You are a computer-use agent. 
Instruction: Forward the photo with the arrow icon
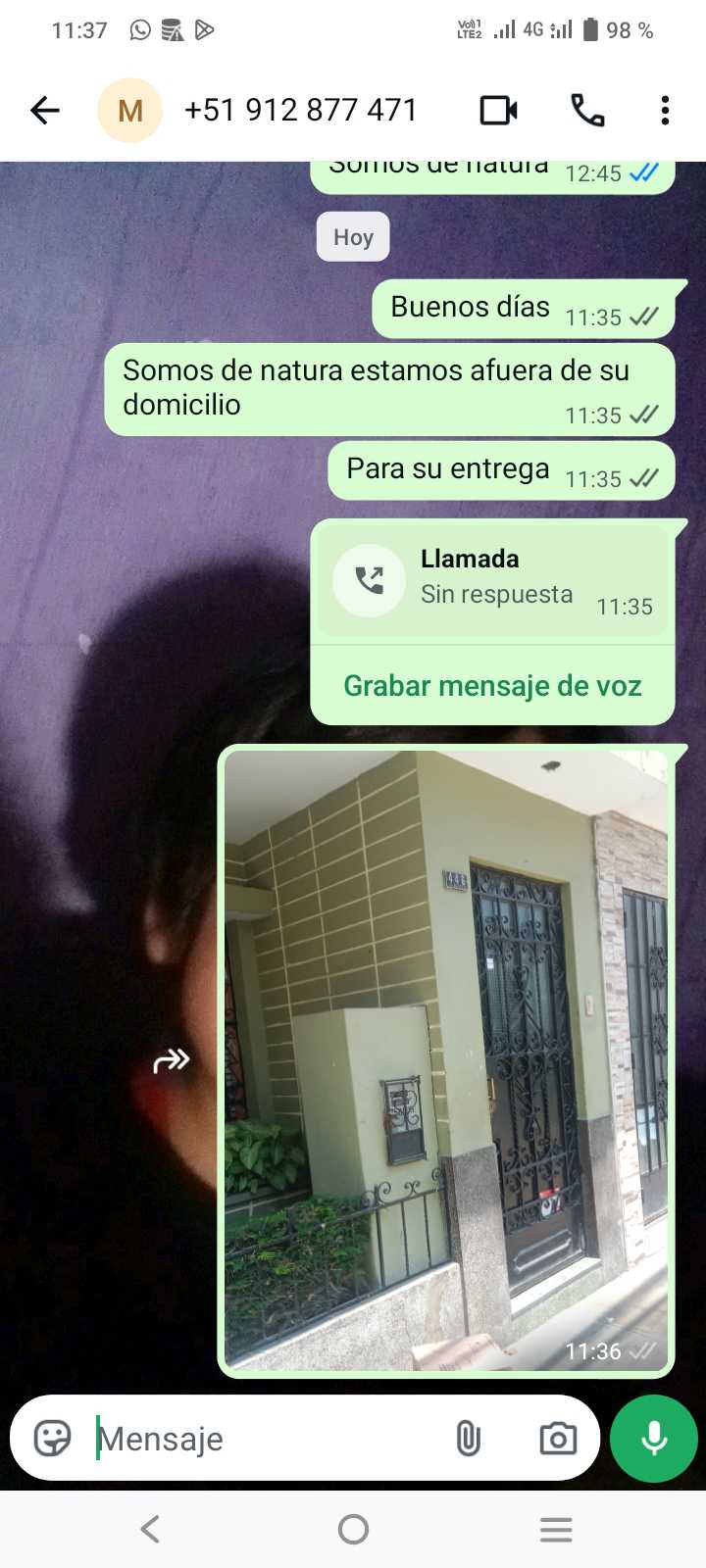[x=171, y=1060]
